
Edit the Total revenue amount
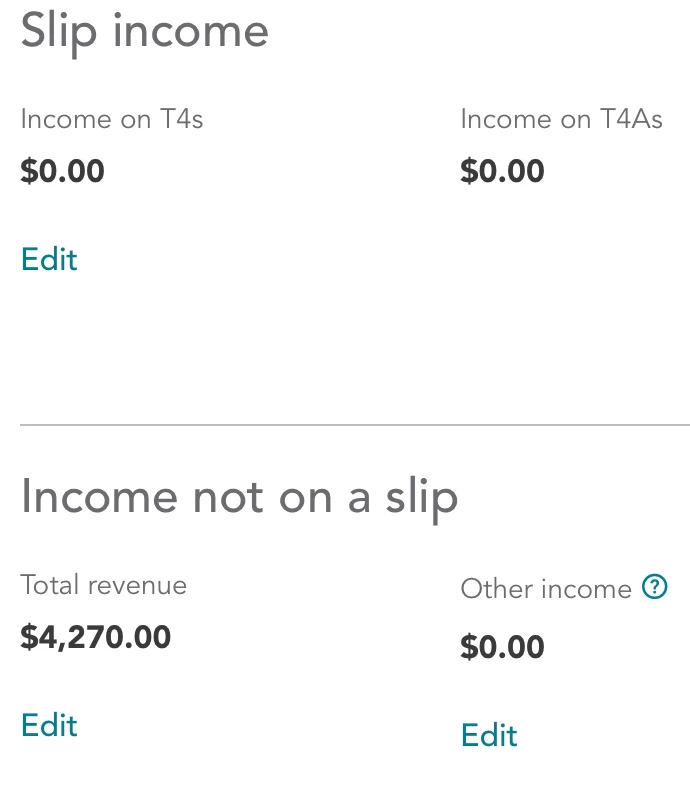click(x=49, y=725)
